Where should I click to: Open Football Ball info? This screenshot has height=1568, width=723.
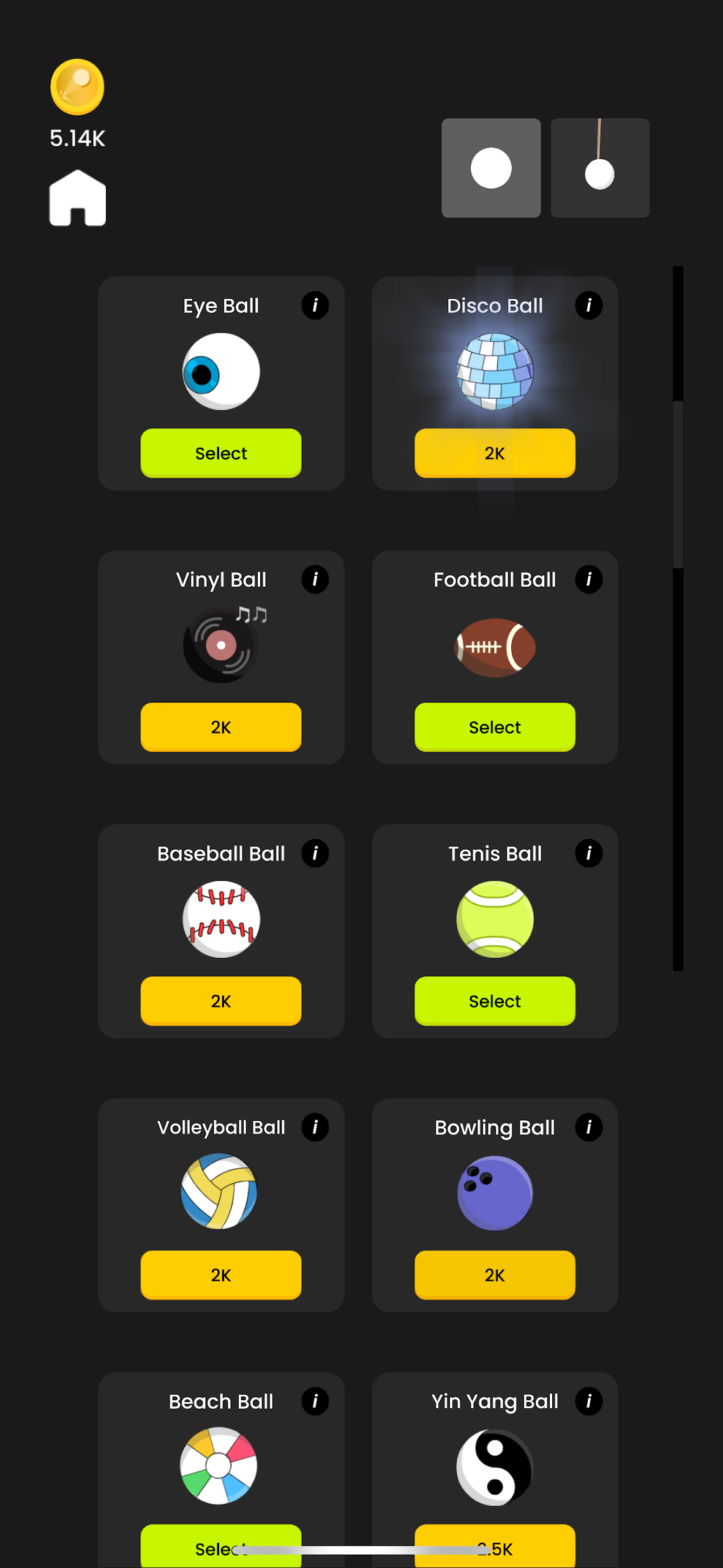tap(589, 579)
